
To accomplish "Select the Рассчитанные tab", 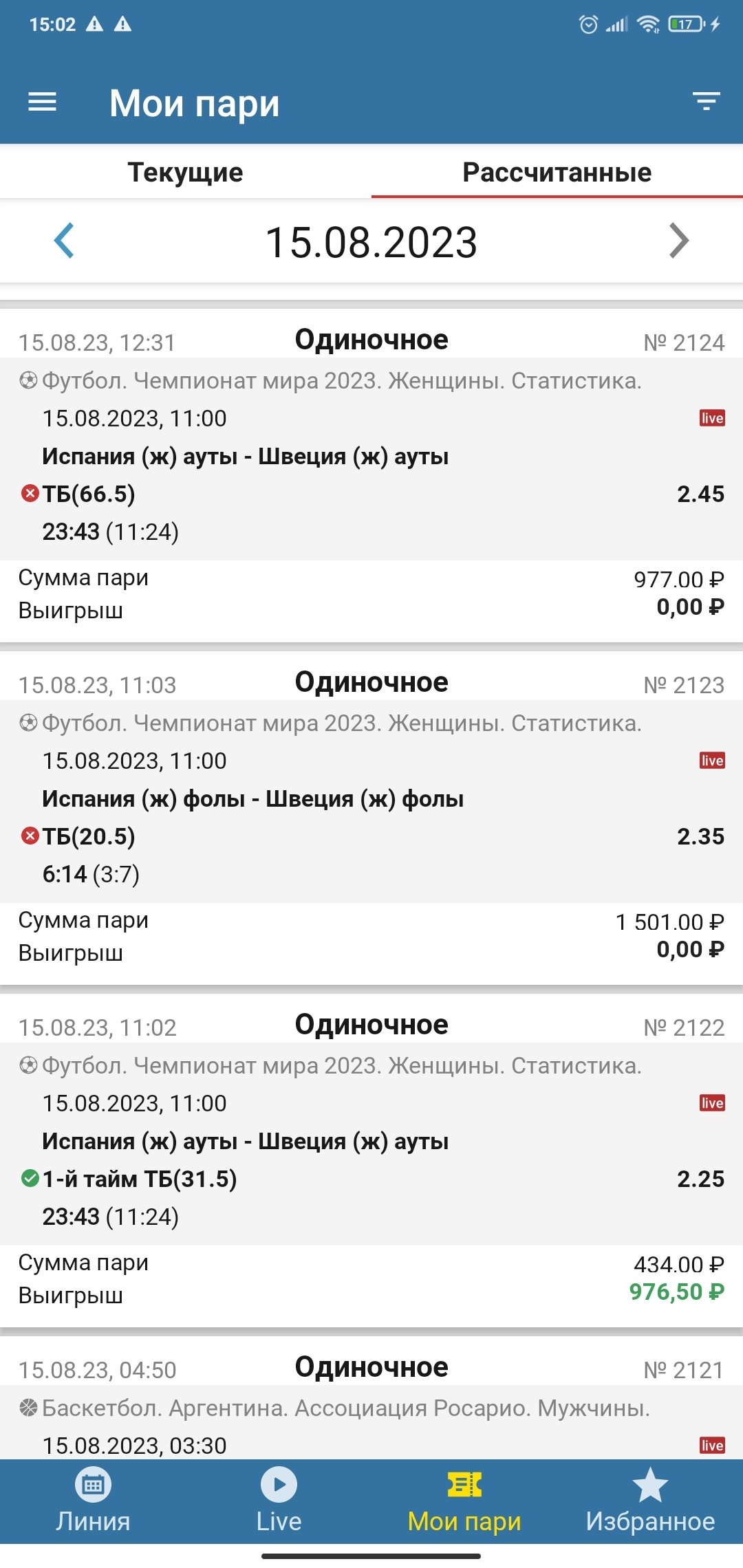I will pos(557,172).
